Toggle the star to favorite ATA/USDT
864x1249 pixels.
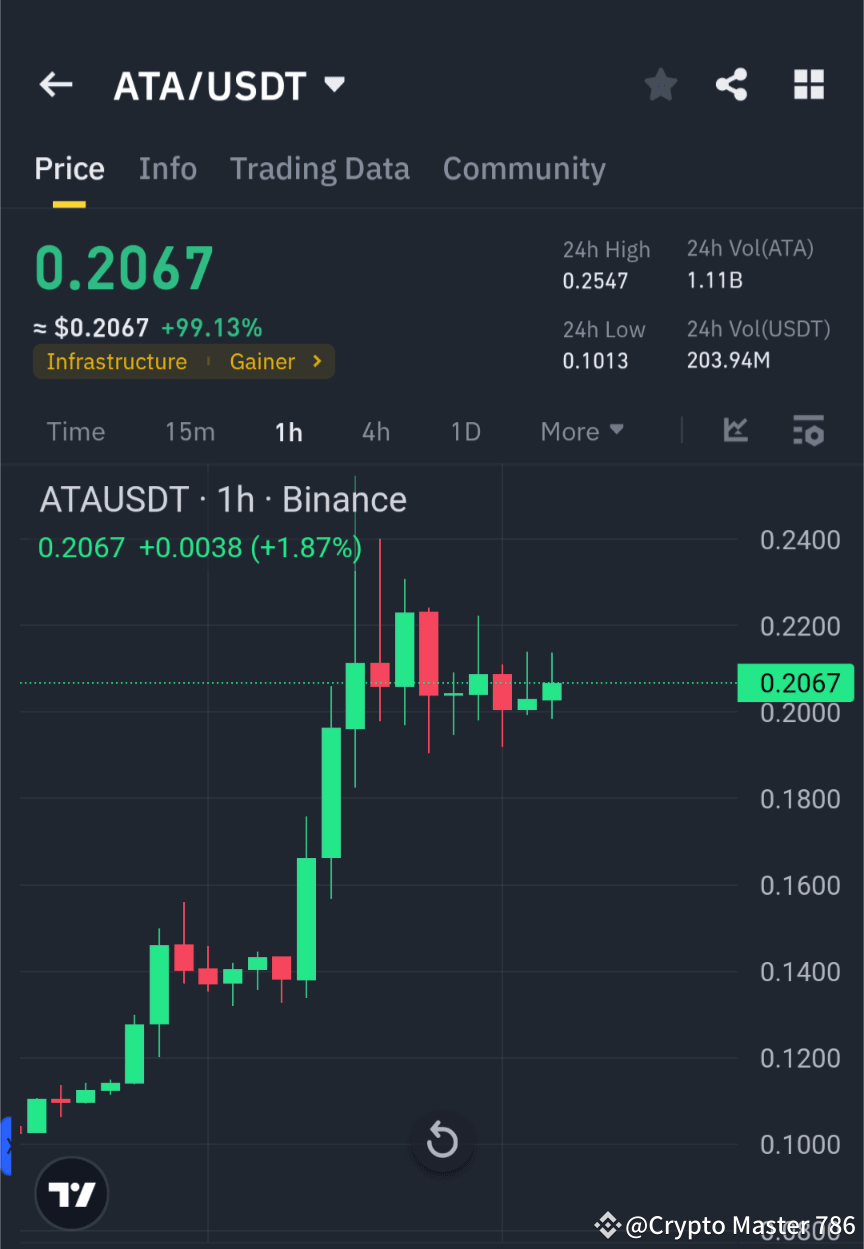click(660, 84)
